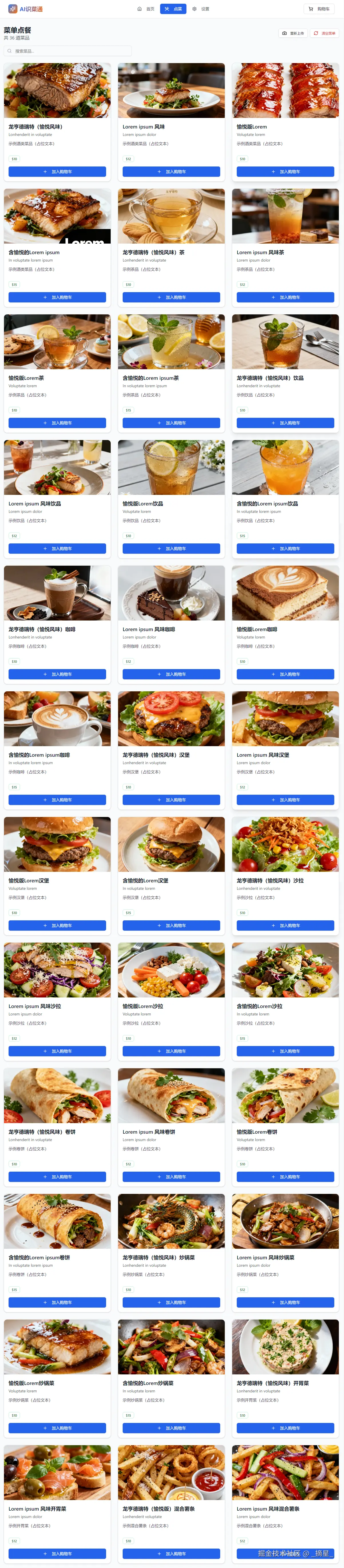Switch to the 点菜 tab
This screenshot has width=344, height=1568.
pyautogui.click(x=173, y=9)
